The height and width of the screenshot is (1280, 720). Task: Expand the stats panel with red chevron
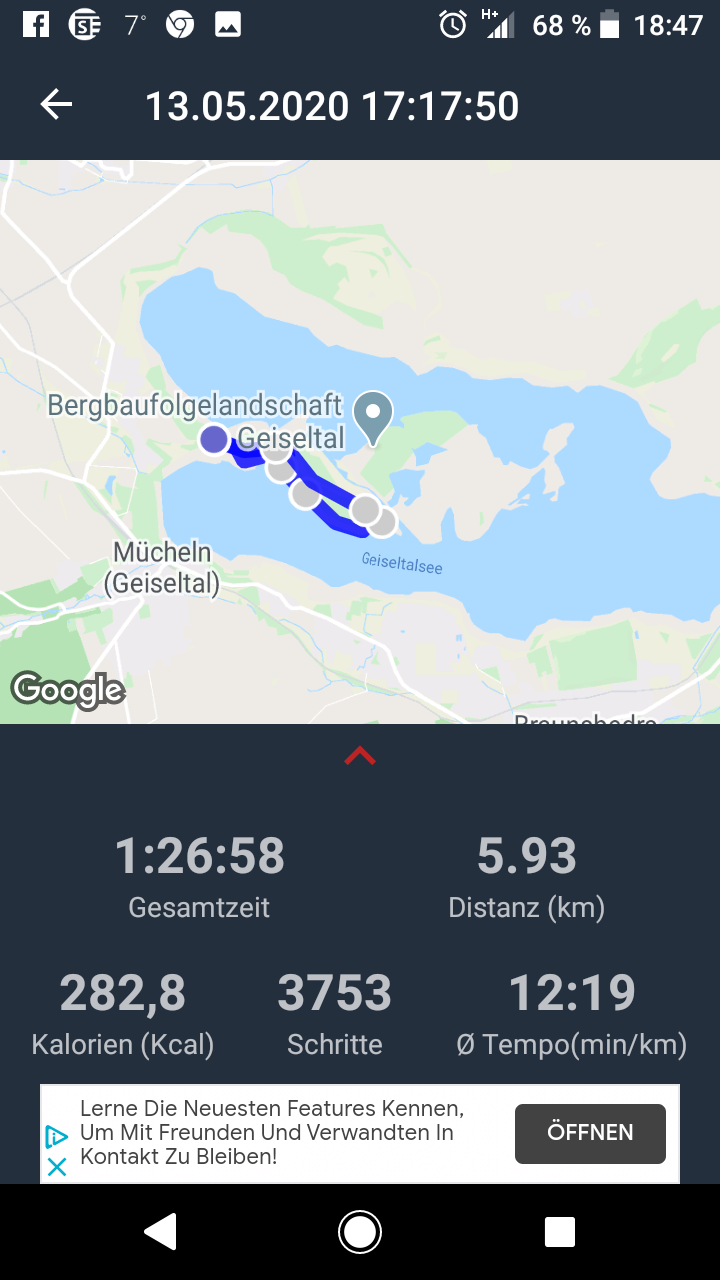coord(360,756)
